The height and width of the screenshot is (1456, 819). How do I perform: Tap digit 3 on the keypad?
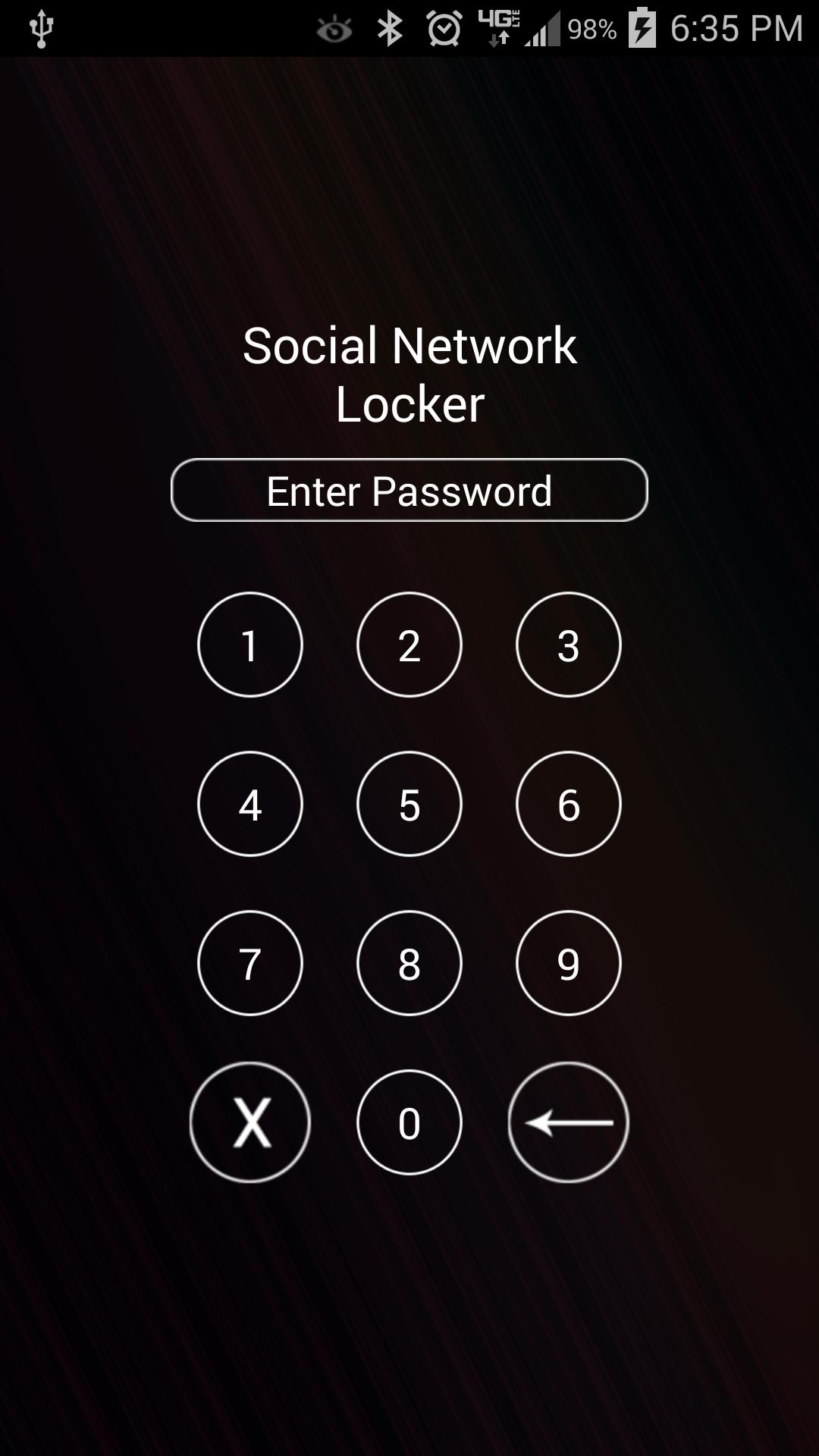568,644
